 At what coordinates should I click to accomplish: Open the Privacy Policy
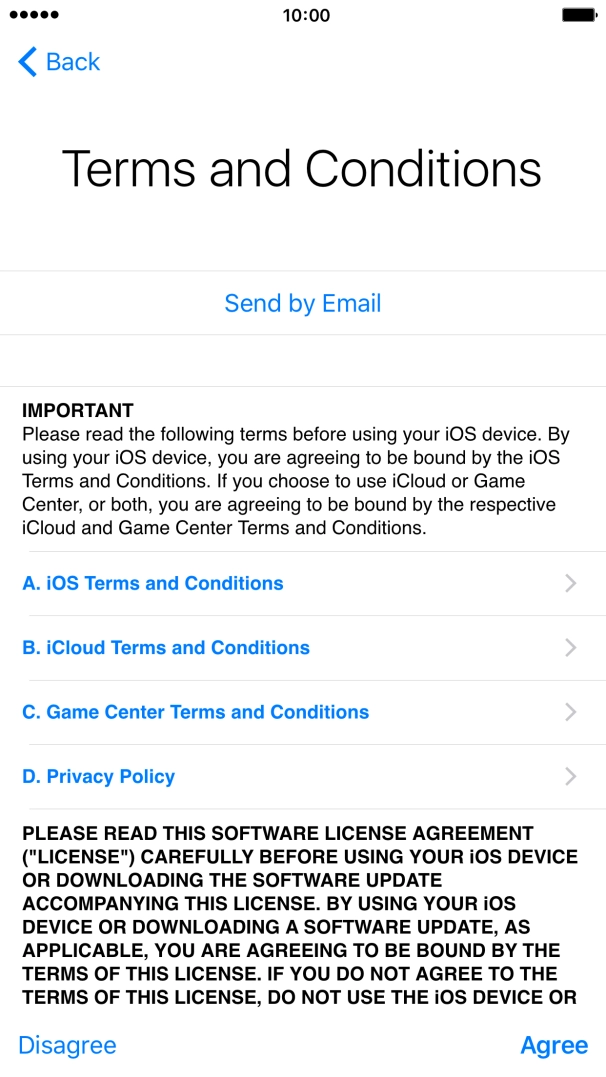click(303, 777)
